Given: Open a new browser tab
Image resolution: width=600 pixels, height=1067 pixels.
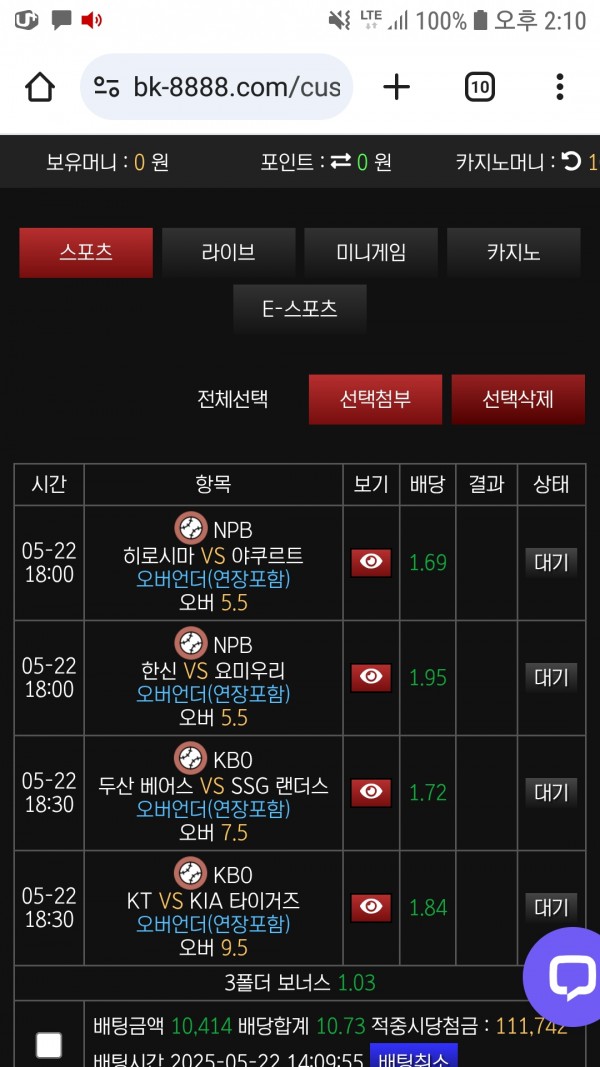Looking at the screenshot, I should (397, 87).
